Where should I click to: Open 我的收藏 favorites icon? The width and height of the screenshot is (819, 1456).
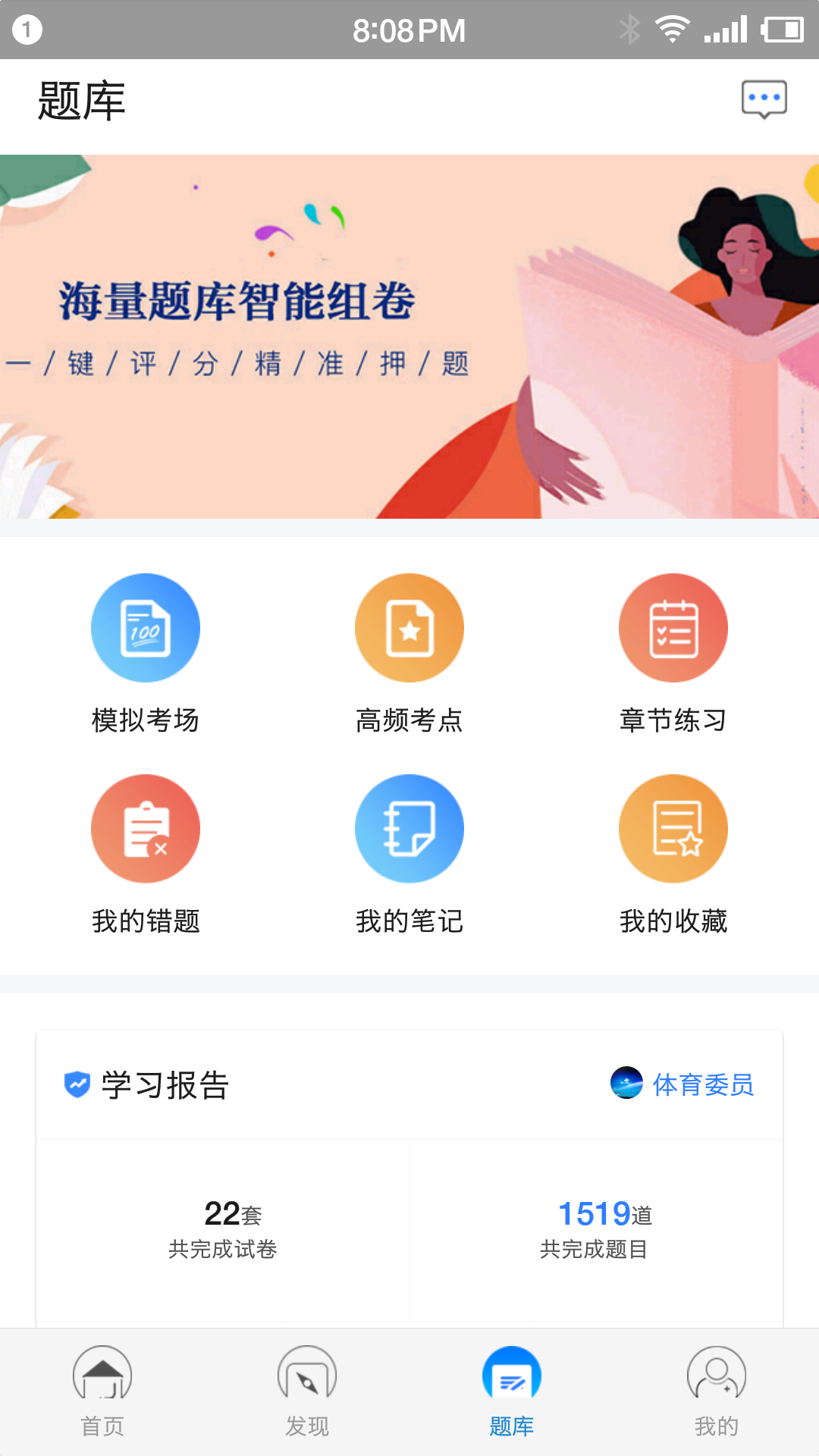click(673, 828)
